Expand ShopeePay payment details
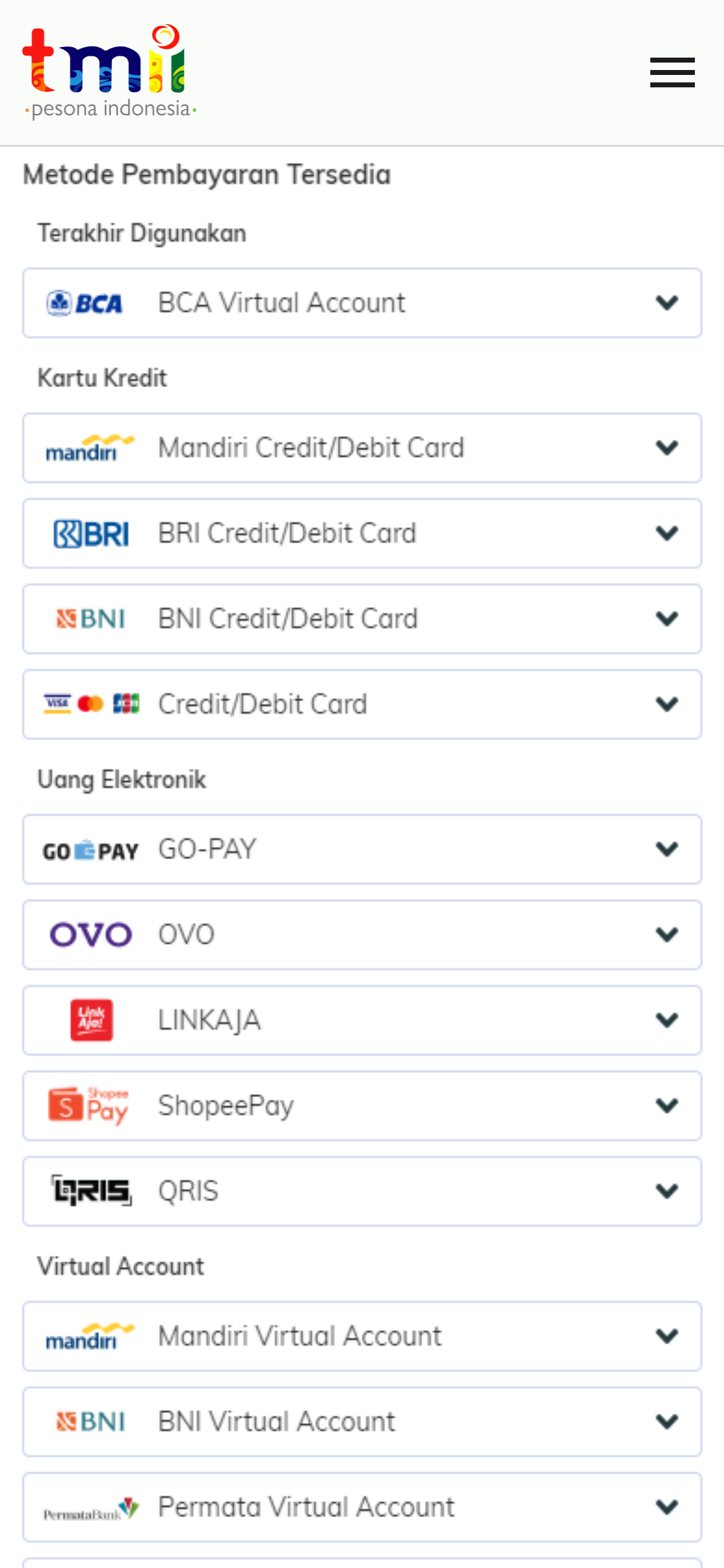724x1568 pixels. [362, 1106]
